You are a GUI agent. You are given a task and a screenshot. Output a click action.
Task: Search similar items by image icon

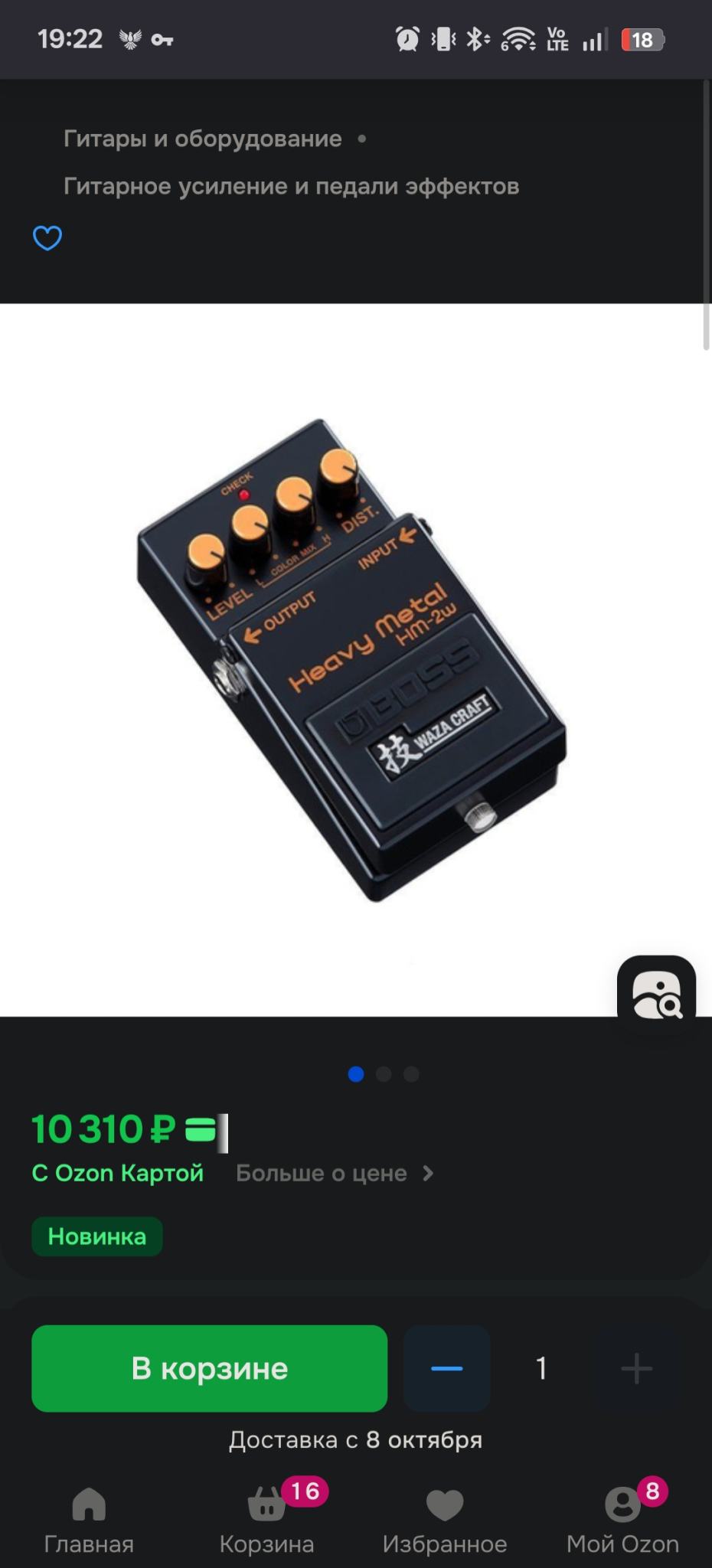(656, 995)
